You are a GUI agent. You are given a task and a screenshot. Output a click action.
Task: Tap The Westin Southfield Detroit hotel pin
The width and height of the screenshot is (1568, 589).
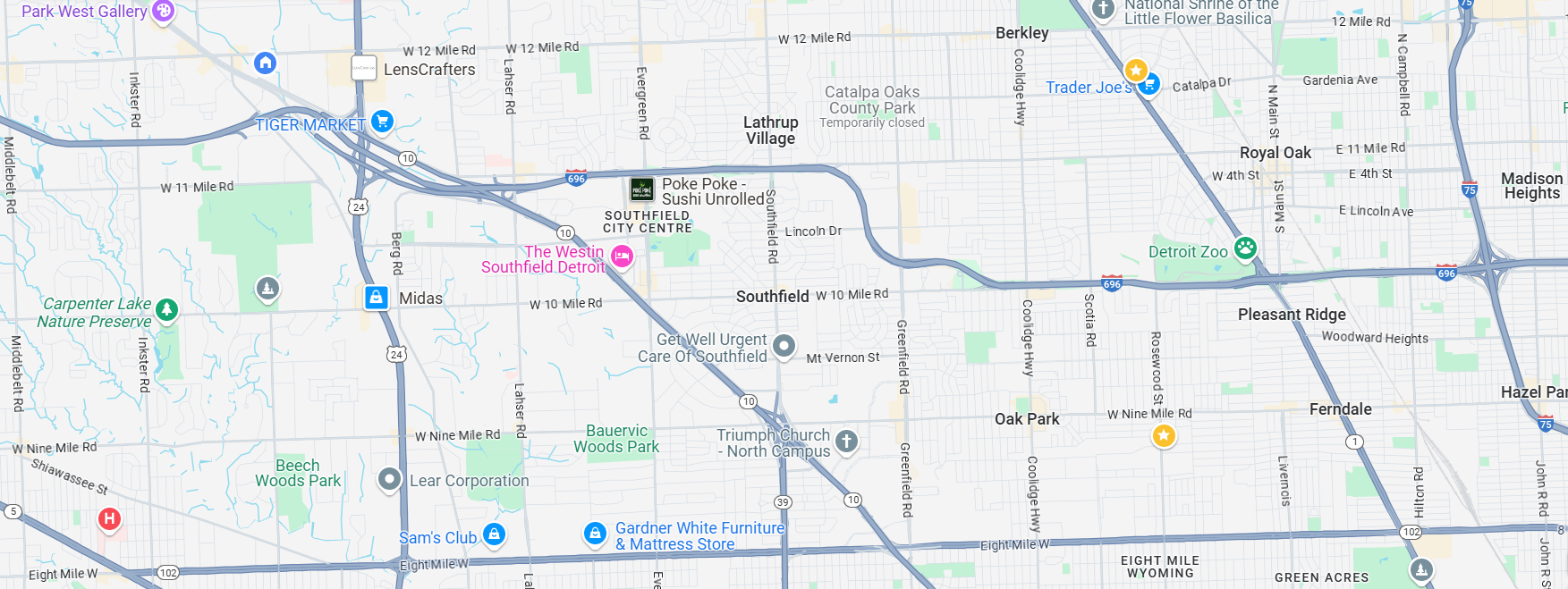point(622,257)
